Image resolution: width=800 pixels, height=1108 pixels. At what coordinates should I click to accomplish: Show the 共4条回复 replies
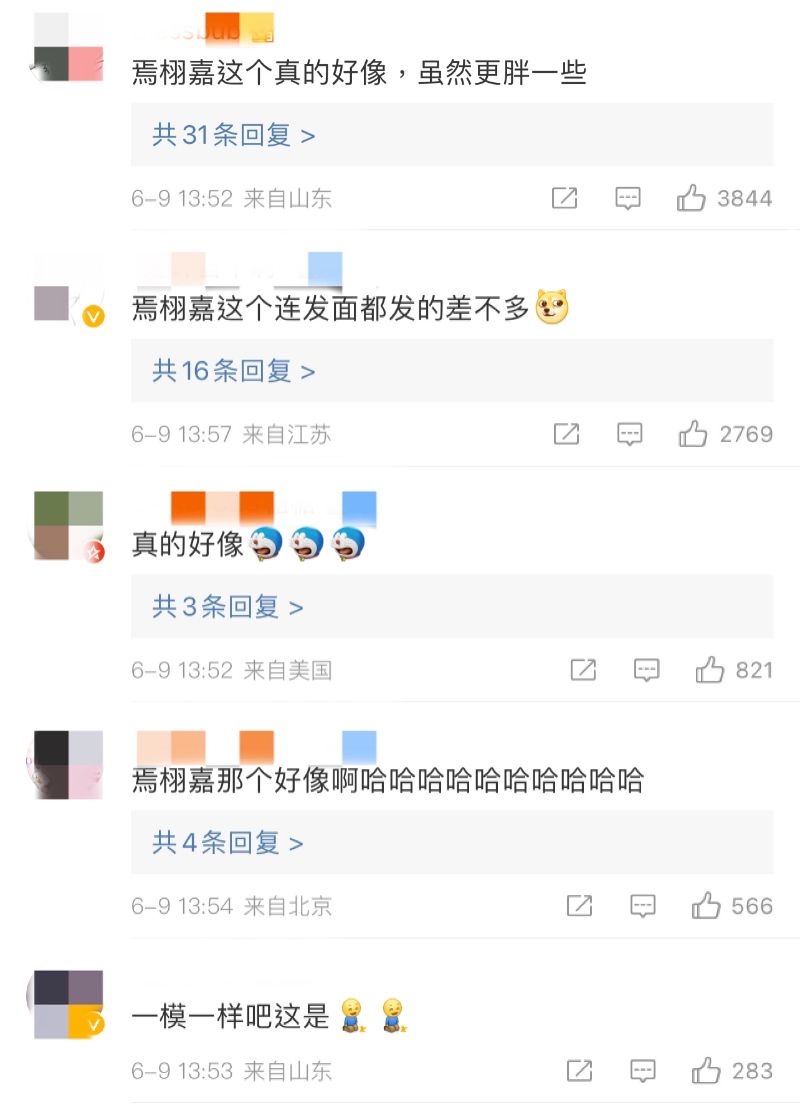(x=227, y=843)
